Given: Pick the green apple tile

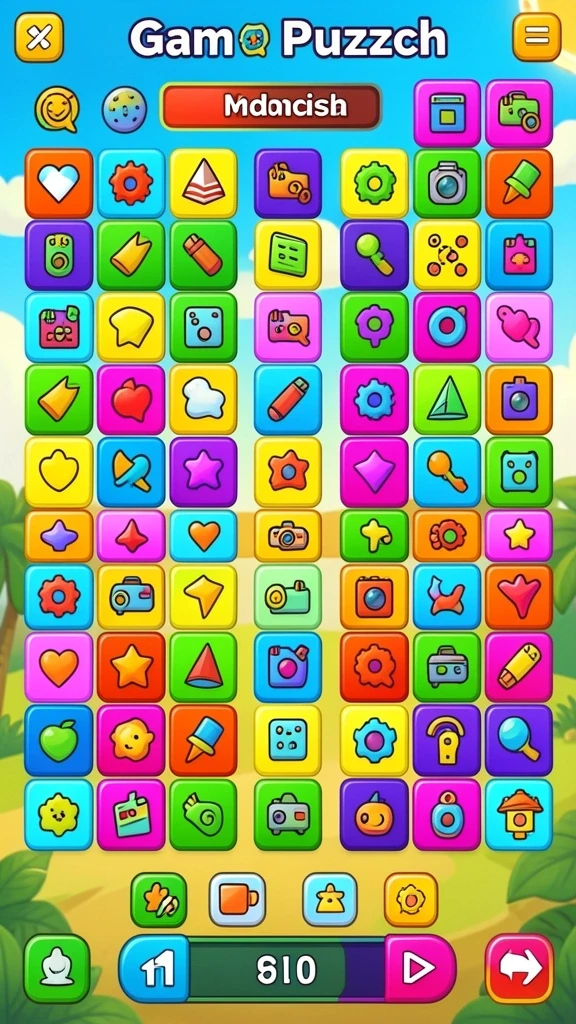Looking at the screenshot, I should 59,740.
